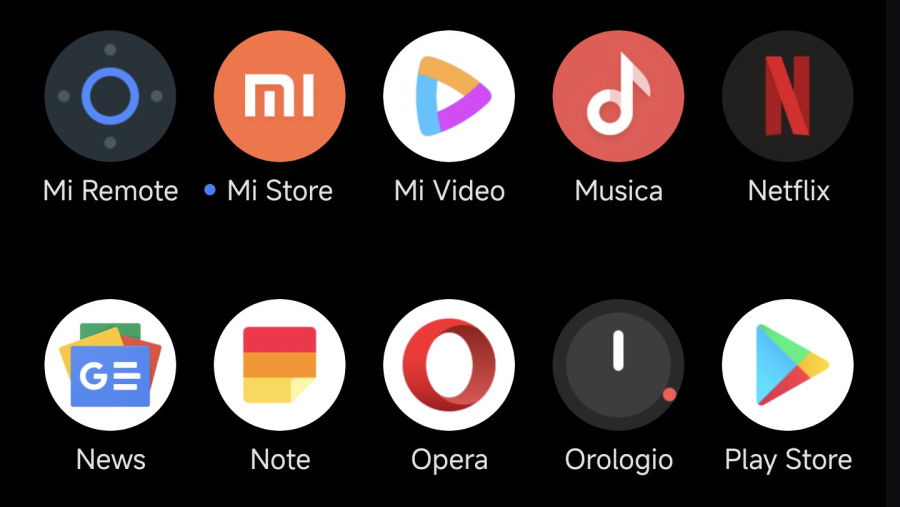The width and height of the screenshot is (900, 507).
Task: Open Netflix
Action: point(787,96)
